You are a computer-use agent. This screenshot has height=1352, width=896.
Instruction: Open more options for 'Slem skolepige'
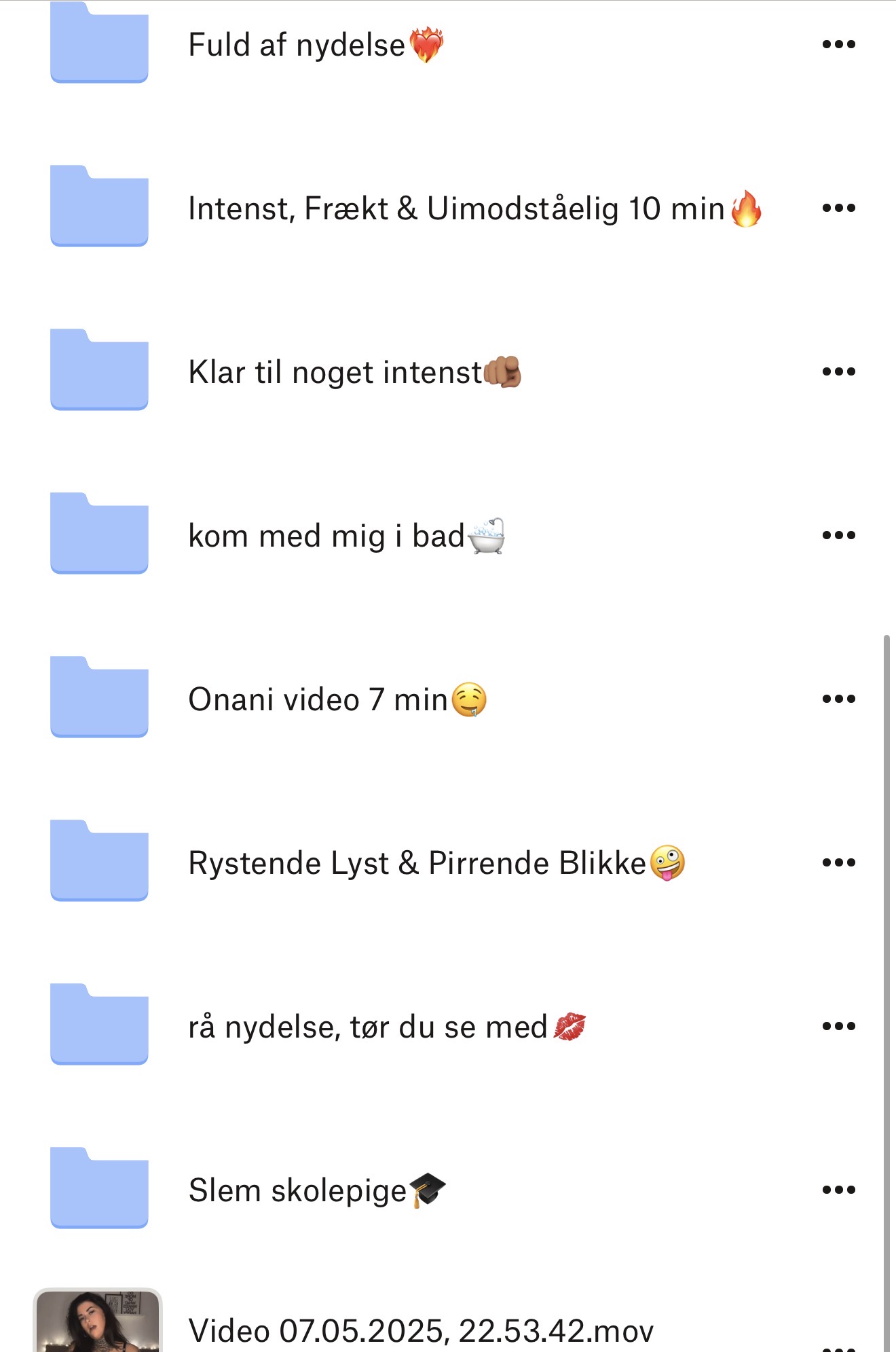pyautogui.click(x=838, y=1190)
